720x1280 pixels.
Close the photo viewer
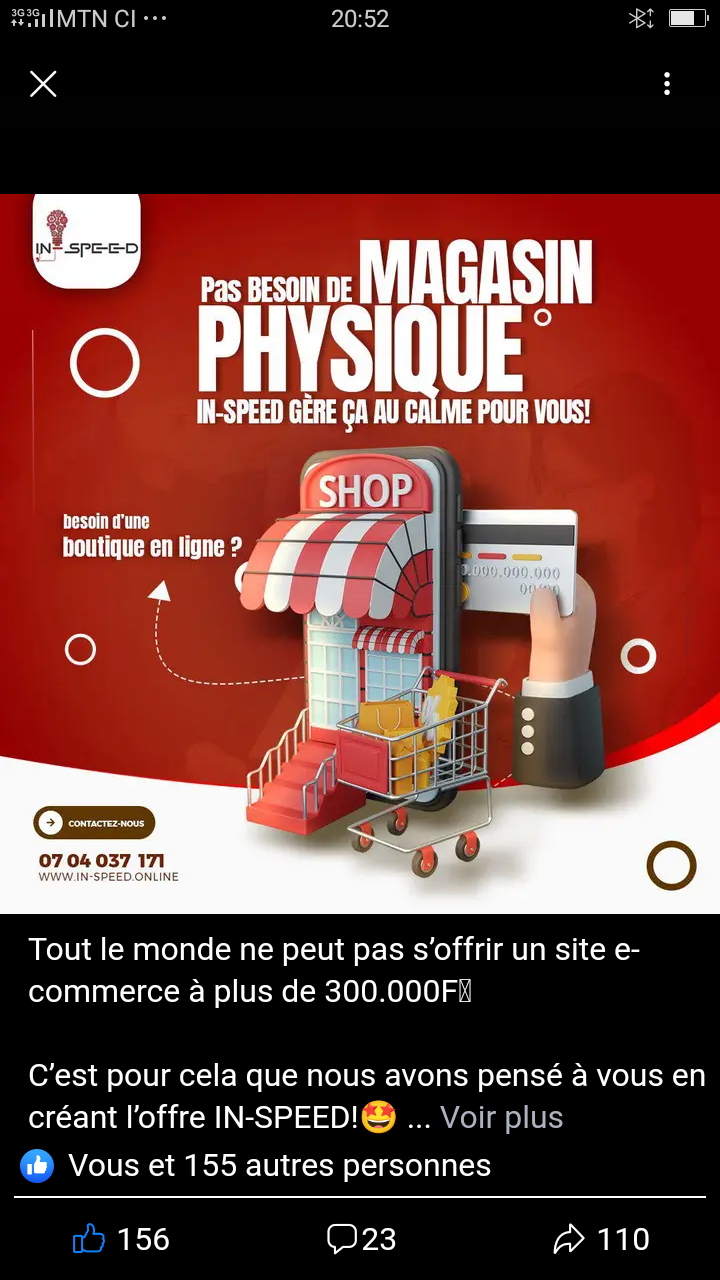pos(43,84)
